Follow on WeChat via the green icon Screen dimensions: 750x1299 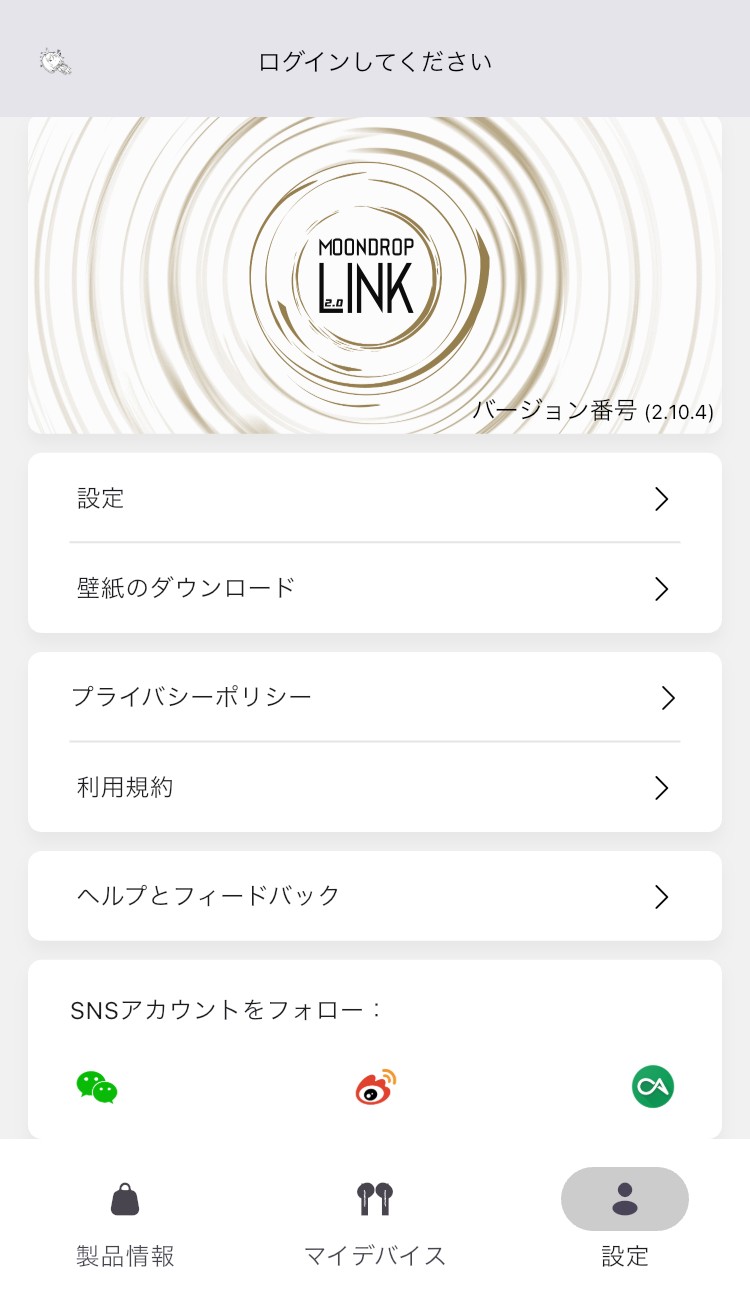coord(97,1086)
